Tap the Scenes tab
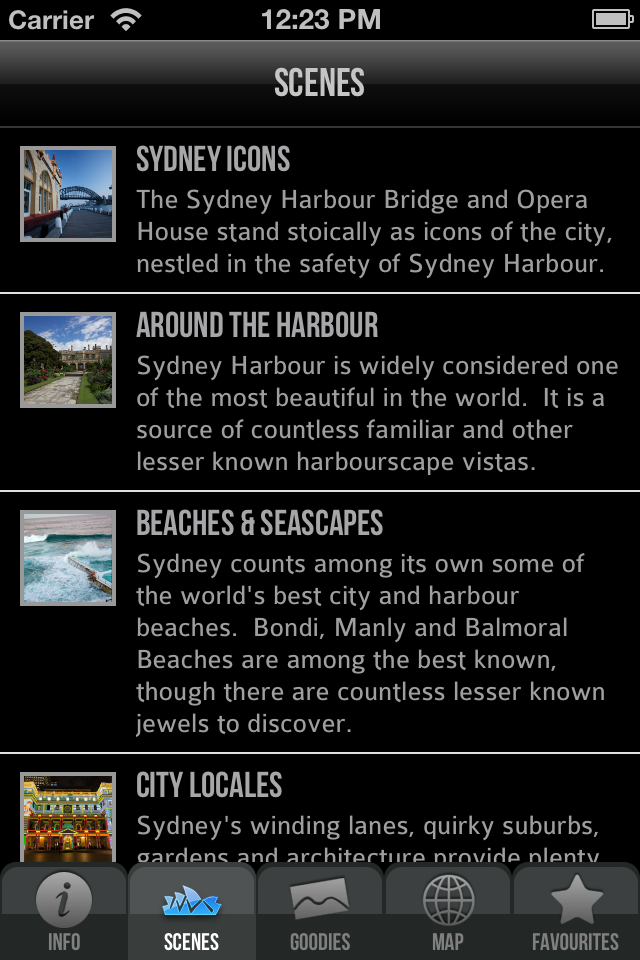 [192, 912]
